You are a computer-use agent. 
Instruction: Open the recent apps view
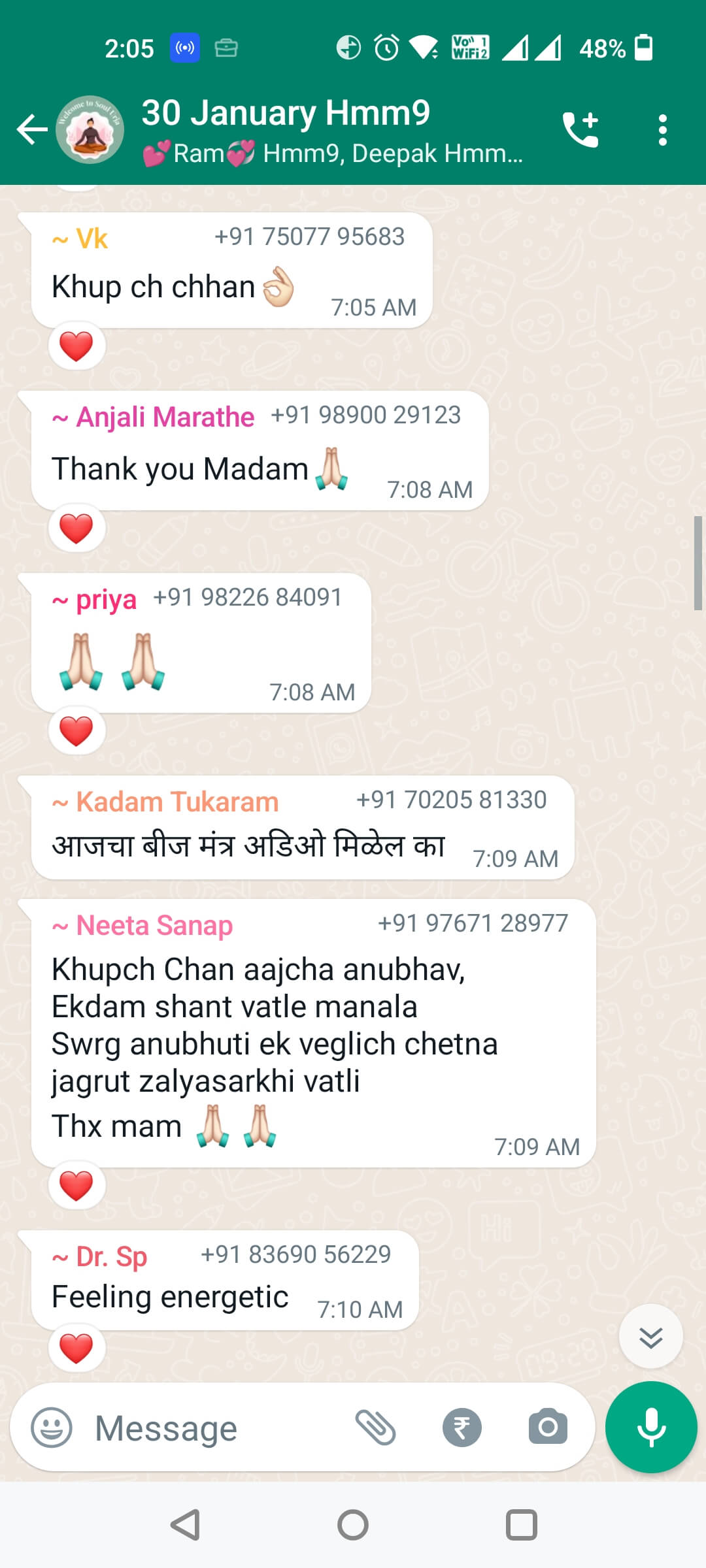[522, 1526]
